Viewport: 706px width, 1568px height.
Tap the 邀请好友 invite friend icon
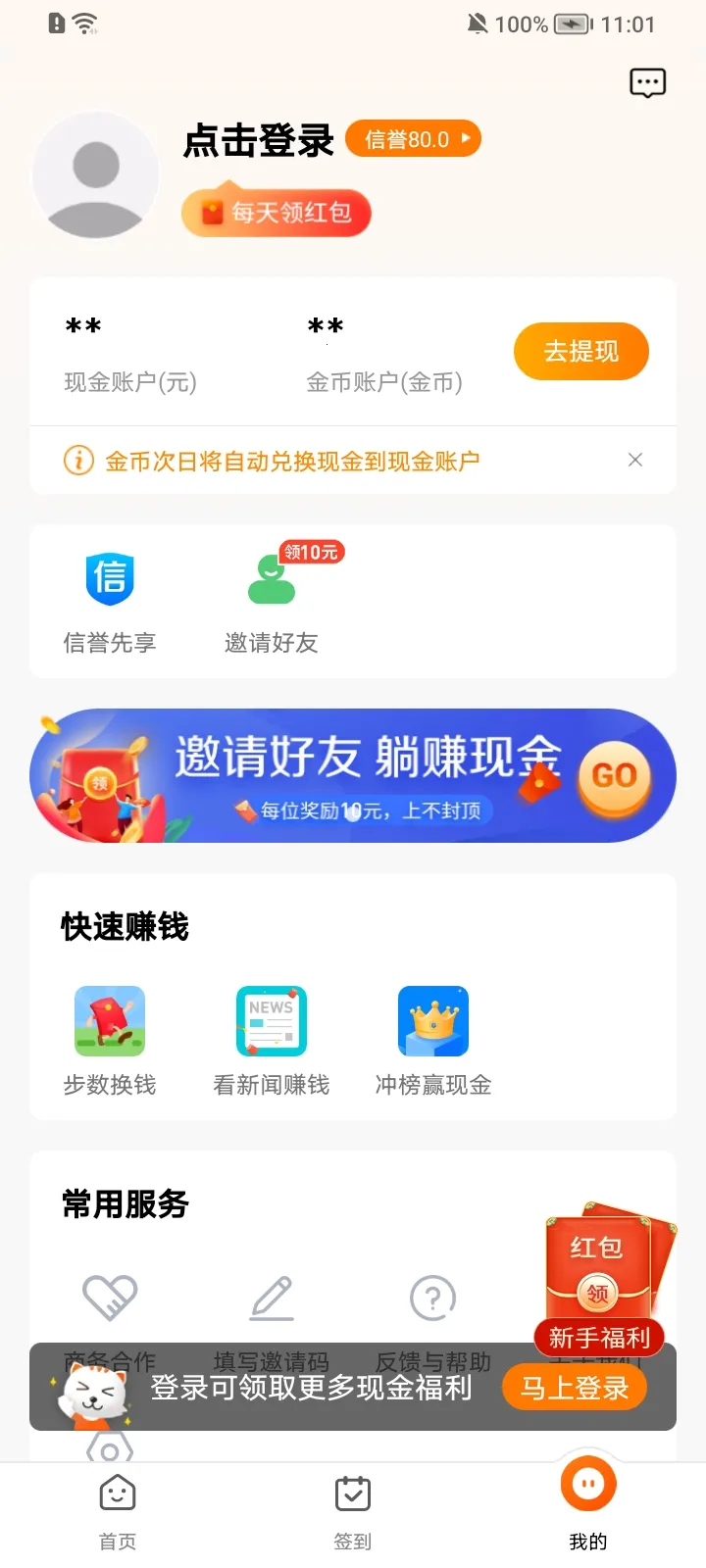pos(270,578)
